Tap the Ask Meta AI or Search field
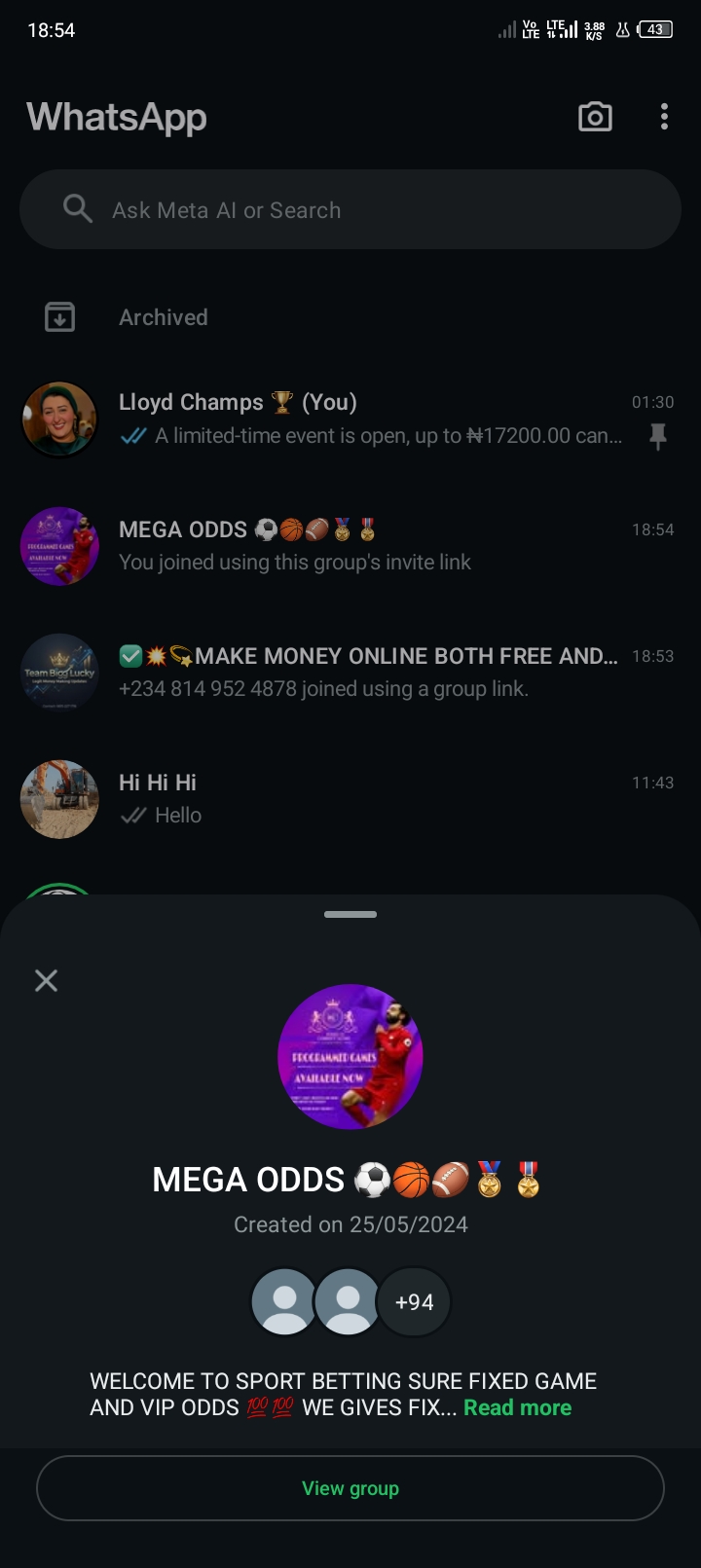Screen dimensions: 701x1568 (x=350, y=210)
